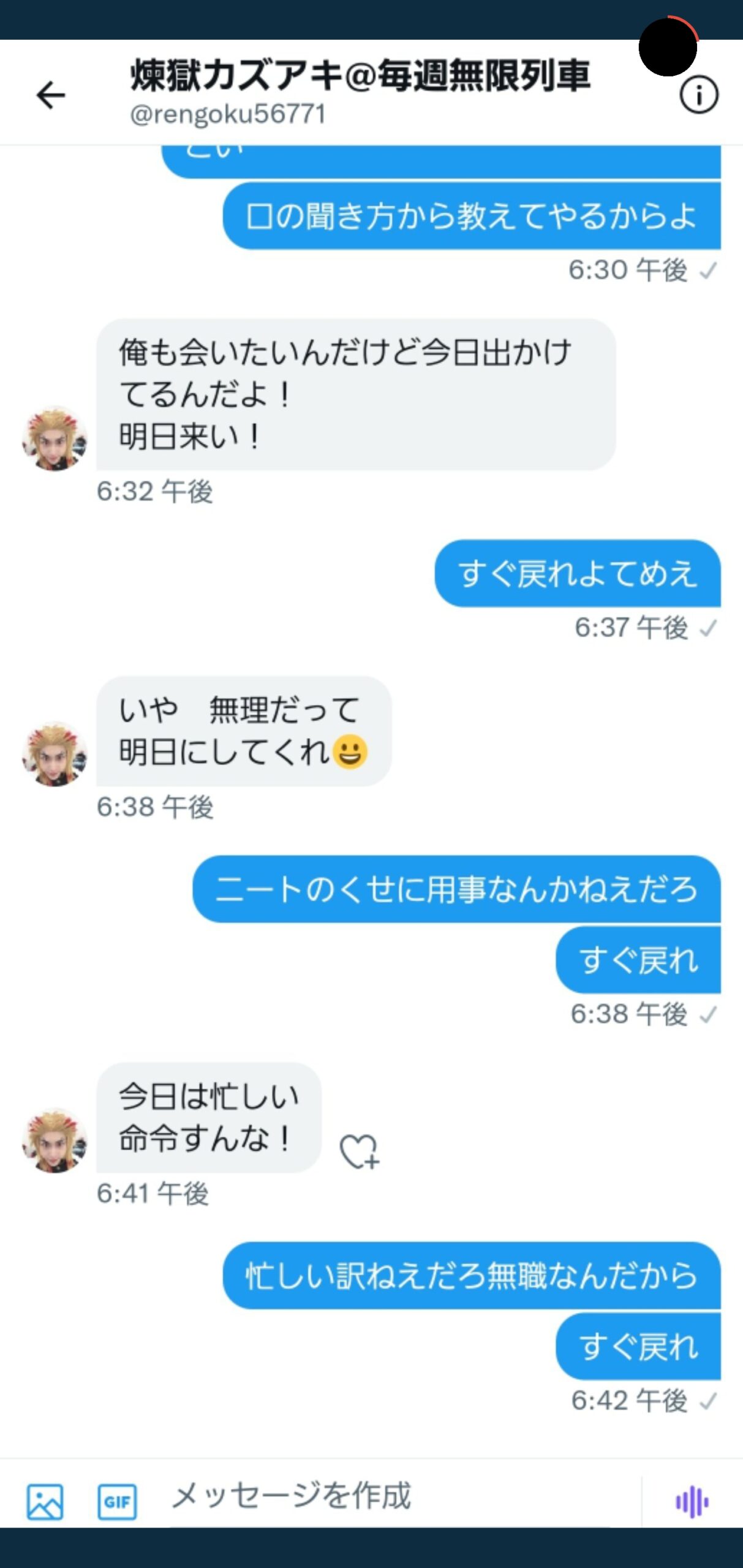Open sender avatar beside 明日来い message
The width and height of the screenshot is (743, 1568).
coord(55,439)
